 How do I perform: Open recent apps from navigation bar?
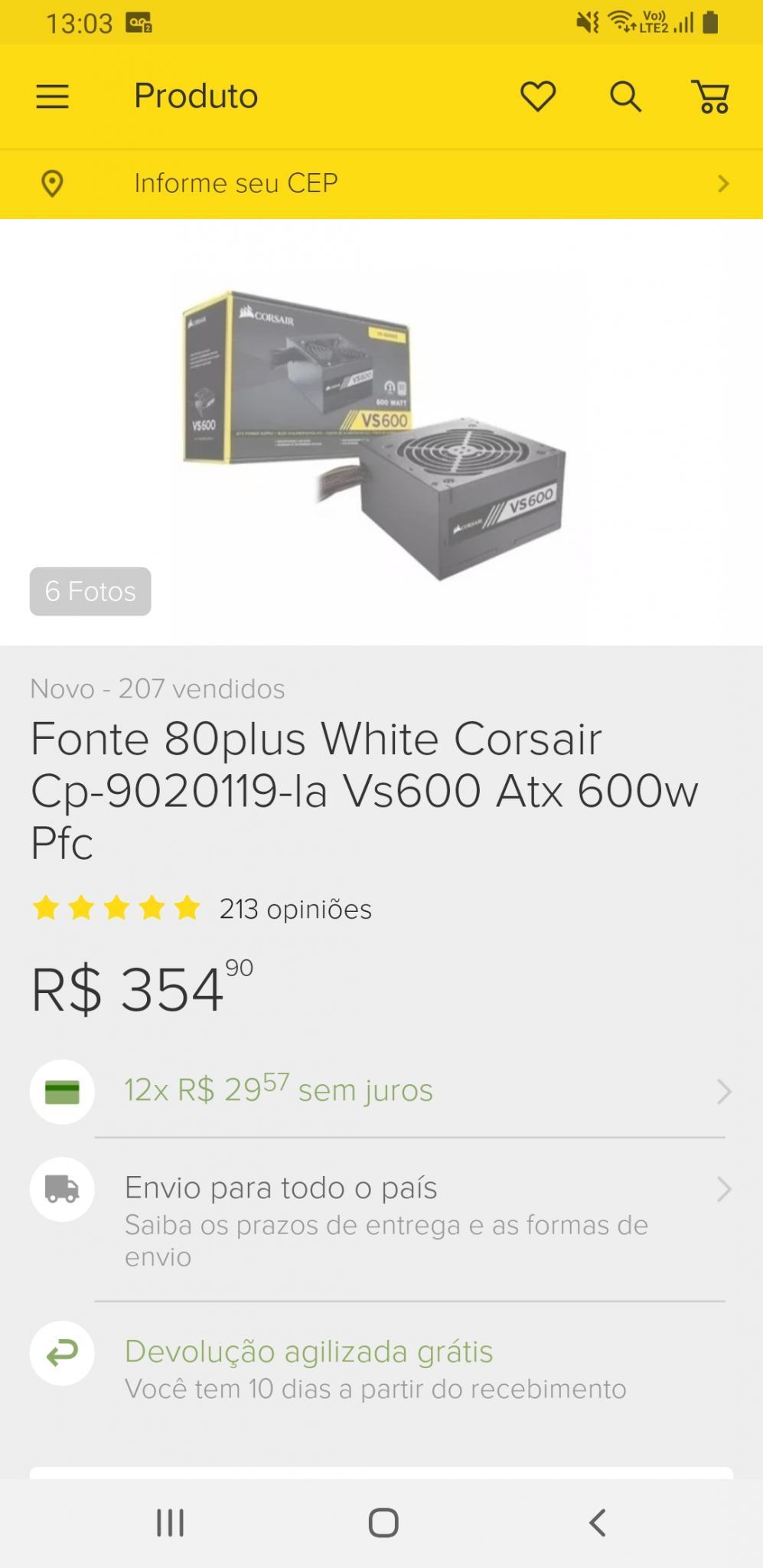(x=170, y=1523)
